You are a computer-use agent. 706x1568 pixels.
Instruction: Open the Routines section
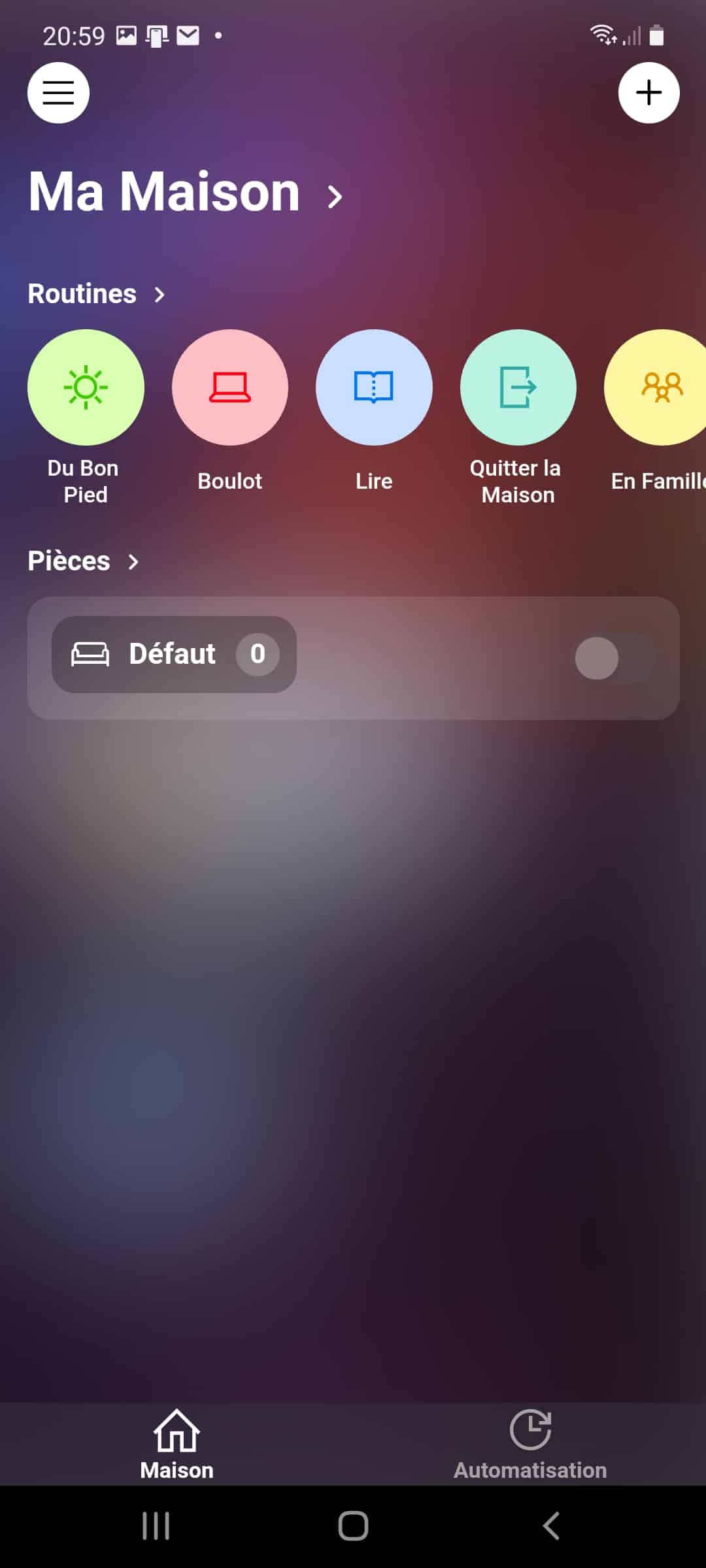point(97,294)
